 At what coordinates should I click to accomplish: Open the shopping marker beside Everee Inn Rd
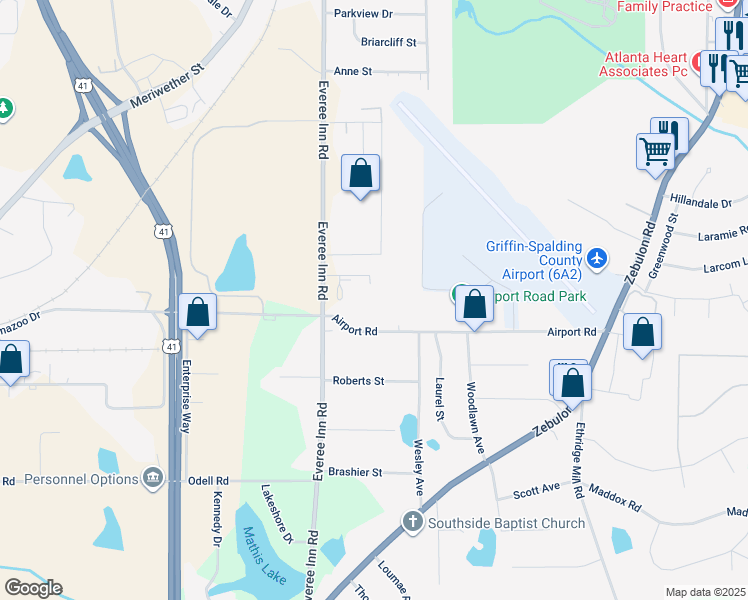tap(361, 174)
